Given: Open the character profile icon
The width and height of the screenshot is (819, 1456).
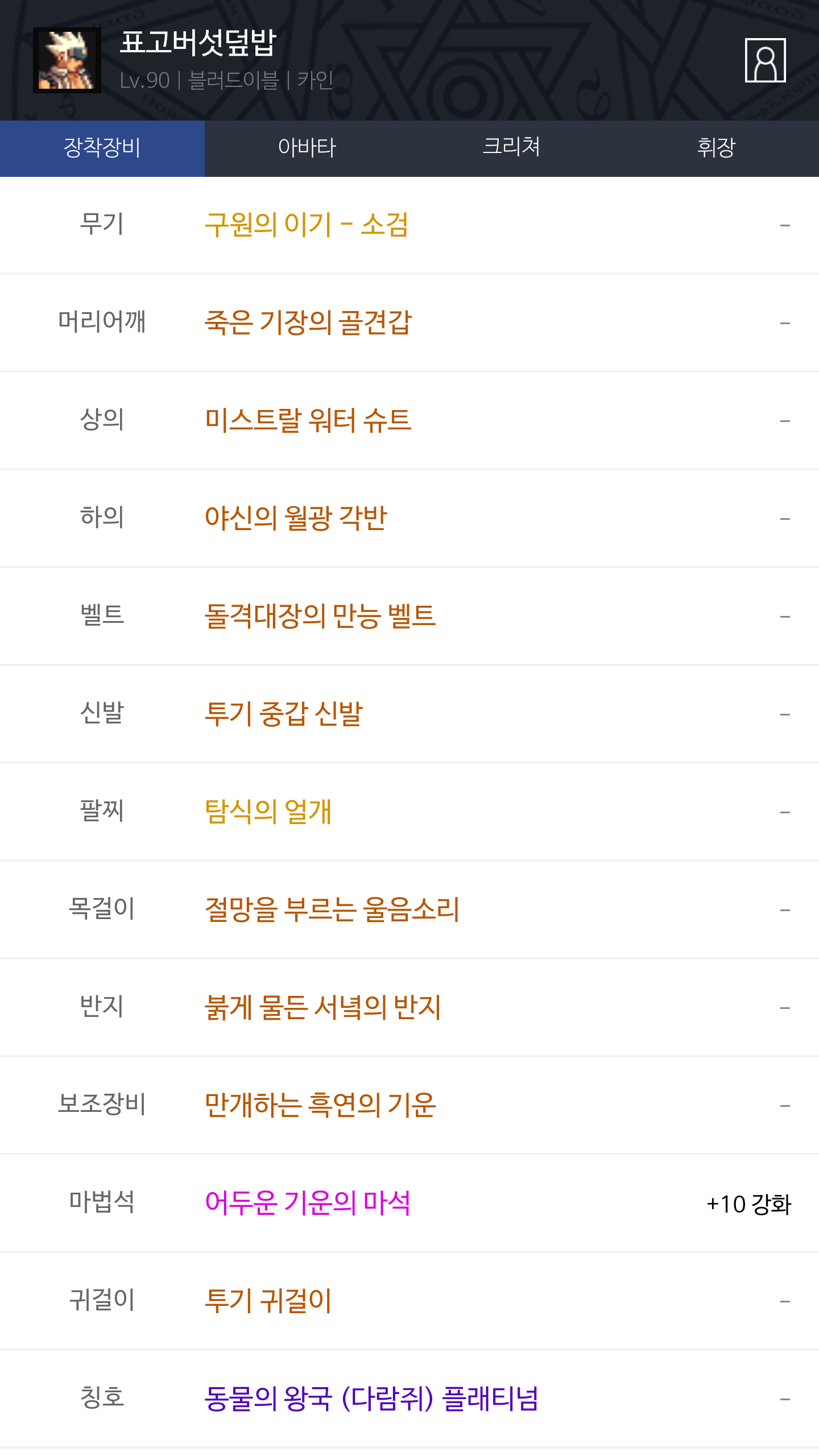Looking at the screenshot, I should click(x=765, y=60).
